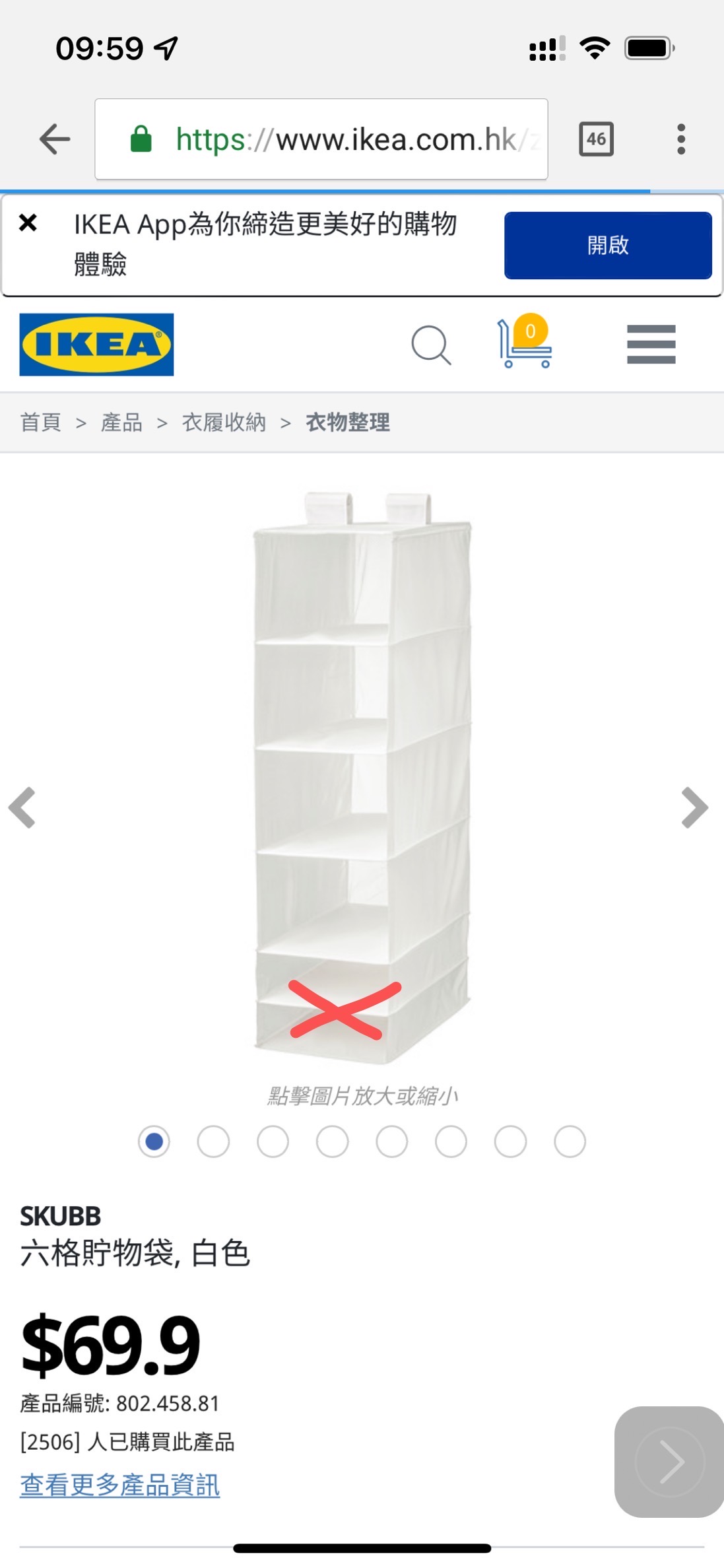
Task: Navigate to 衣履收納 breadcrumb
Action: pyautogui.click(x=224, y=423)
